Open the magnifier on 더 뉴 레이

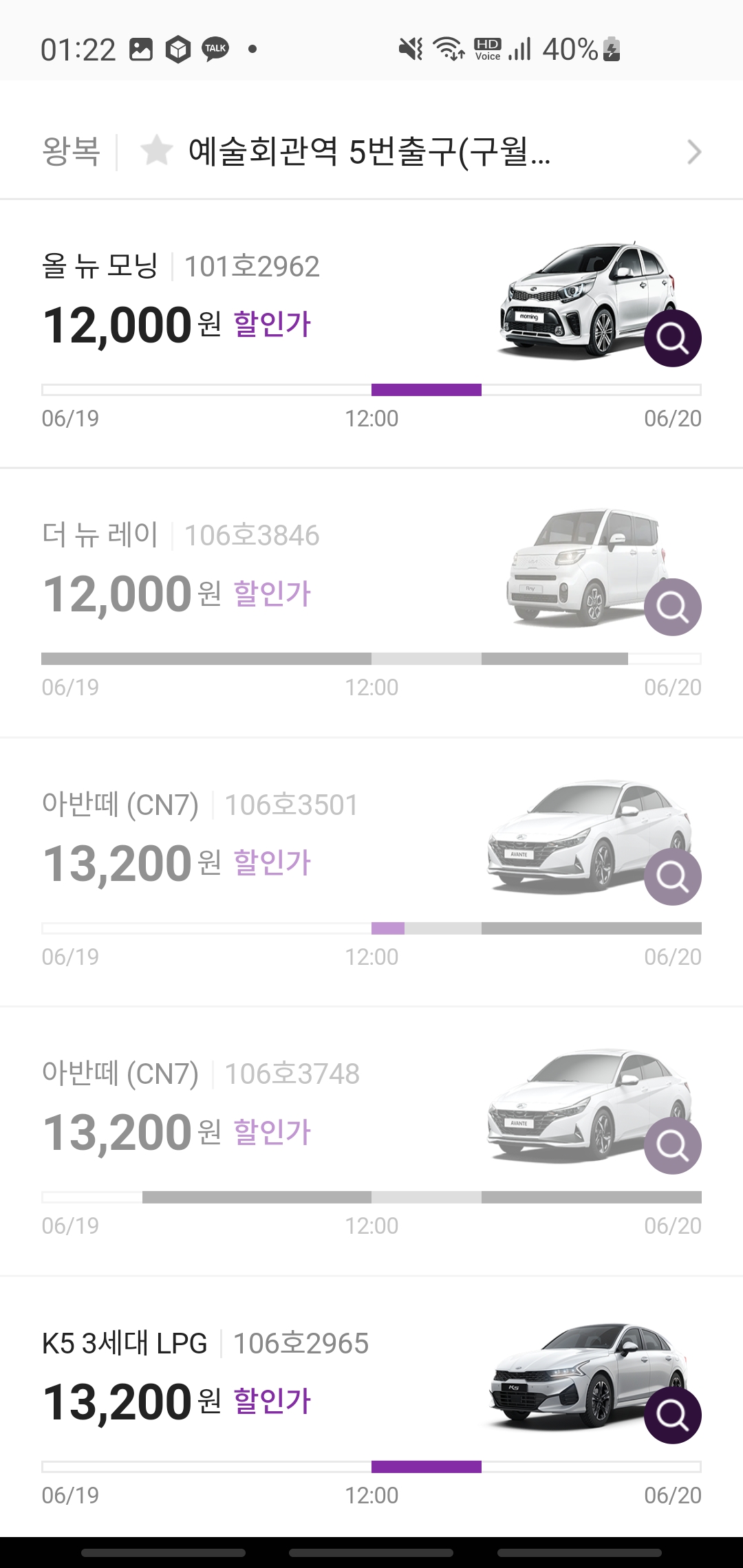(x=672, y=607)
